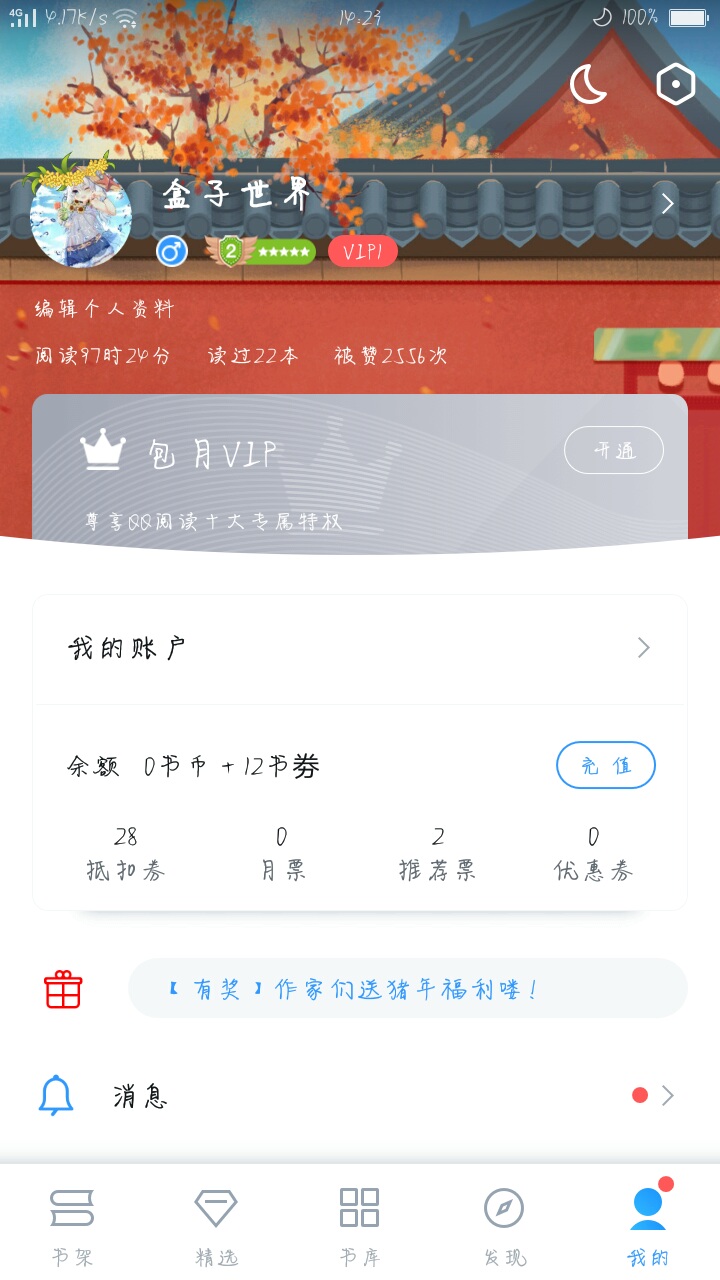Open the profile page chevron arrow
This screenshot has height=1280, width=720.
click(668, 204)
